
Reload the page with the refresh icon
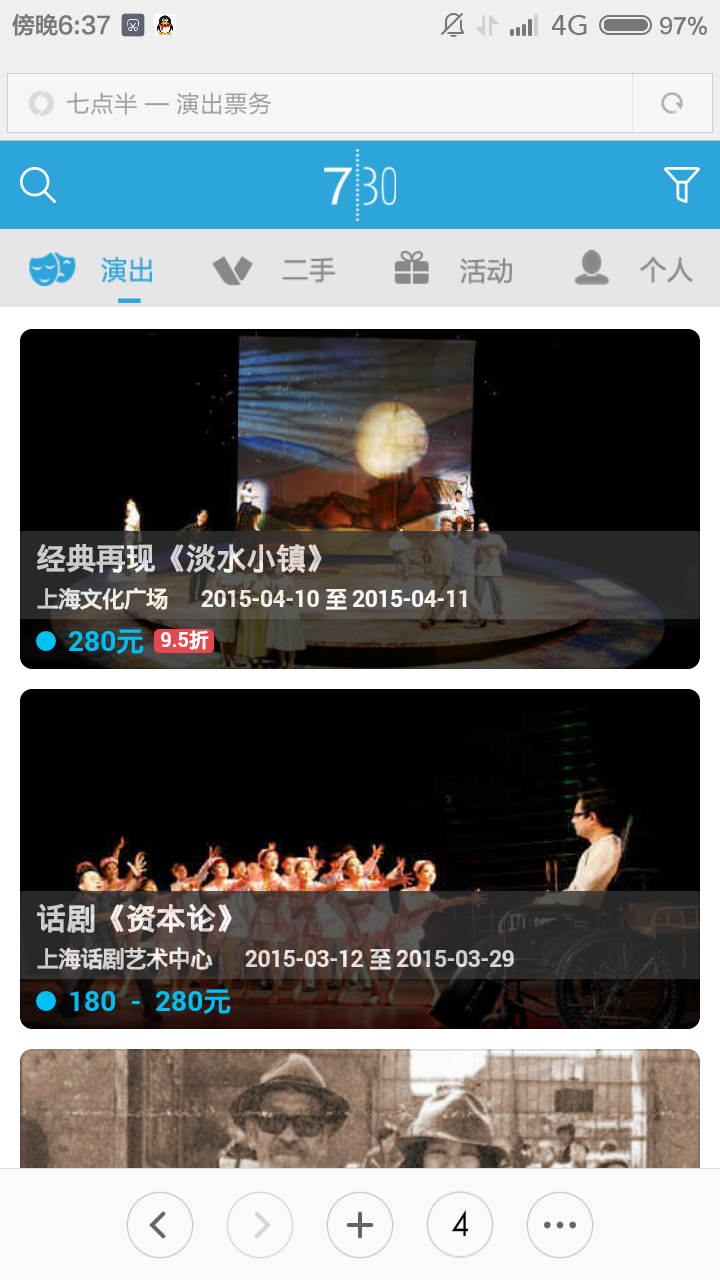pos(672,104)
